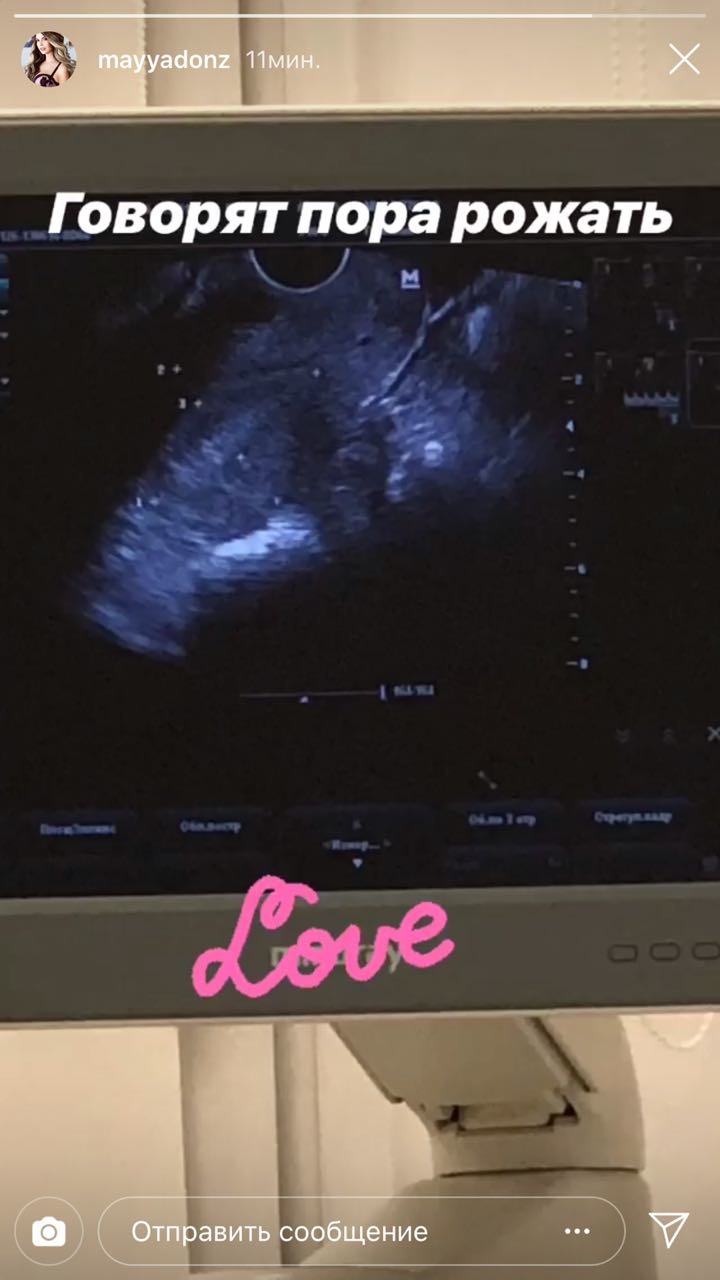The width and height of the screenshot is (720, 1280).
Task: Open the three-dot more options
Action: point(577,1231)
